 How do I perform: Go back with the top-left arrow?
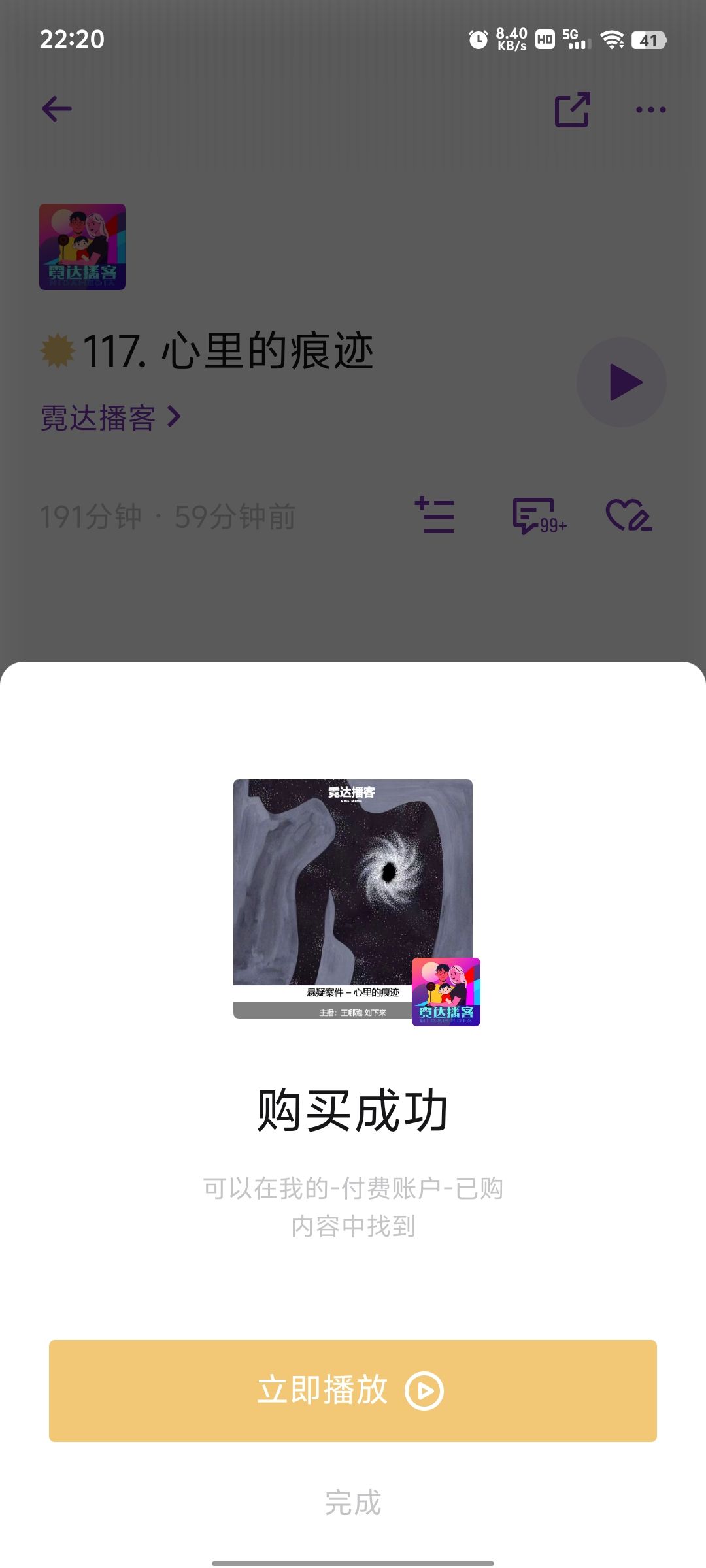tap(57, 108)
